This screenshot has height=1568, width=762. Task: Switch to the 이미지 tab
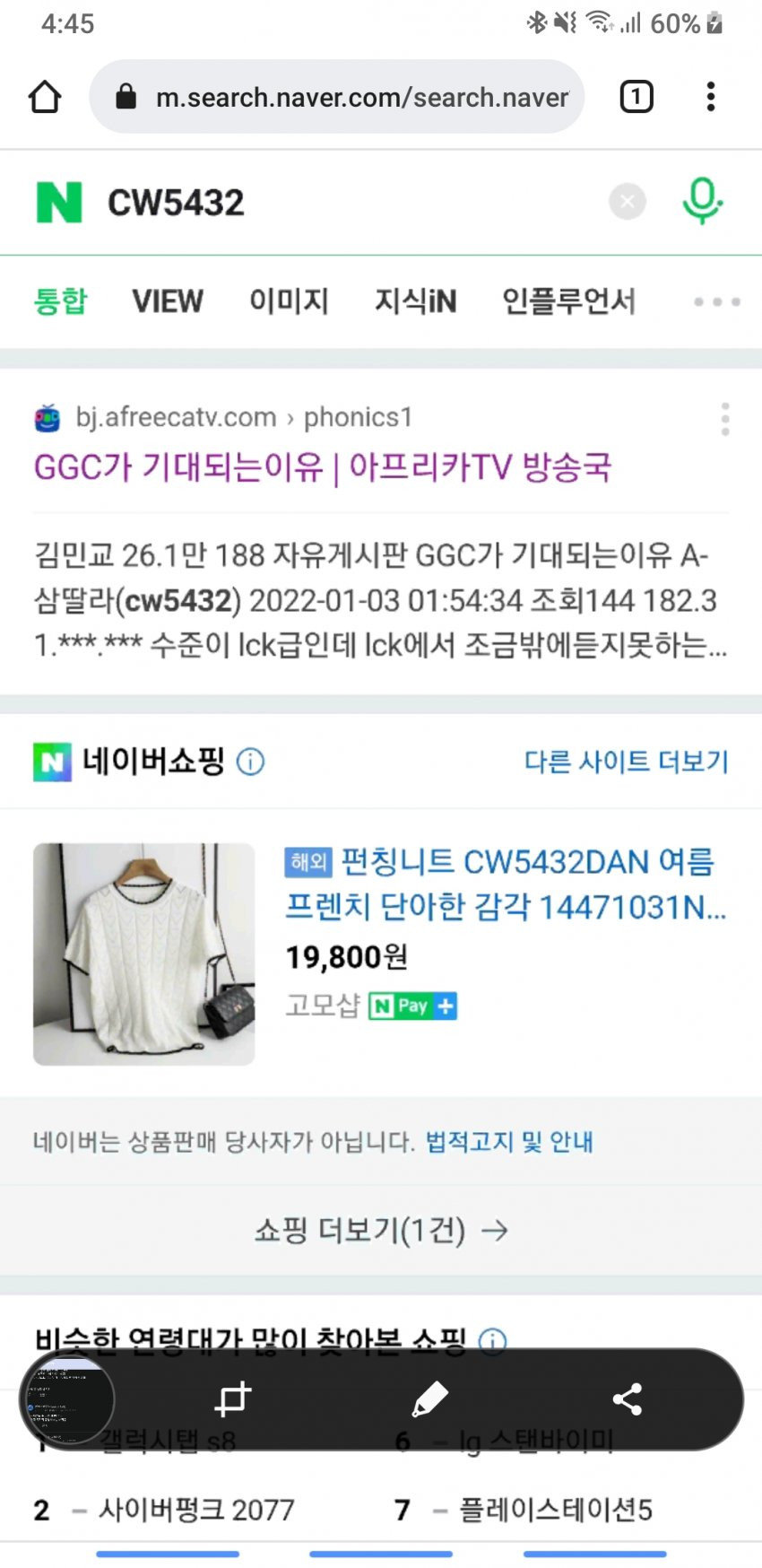(x=289, y=301)
